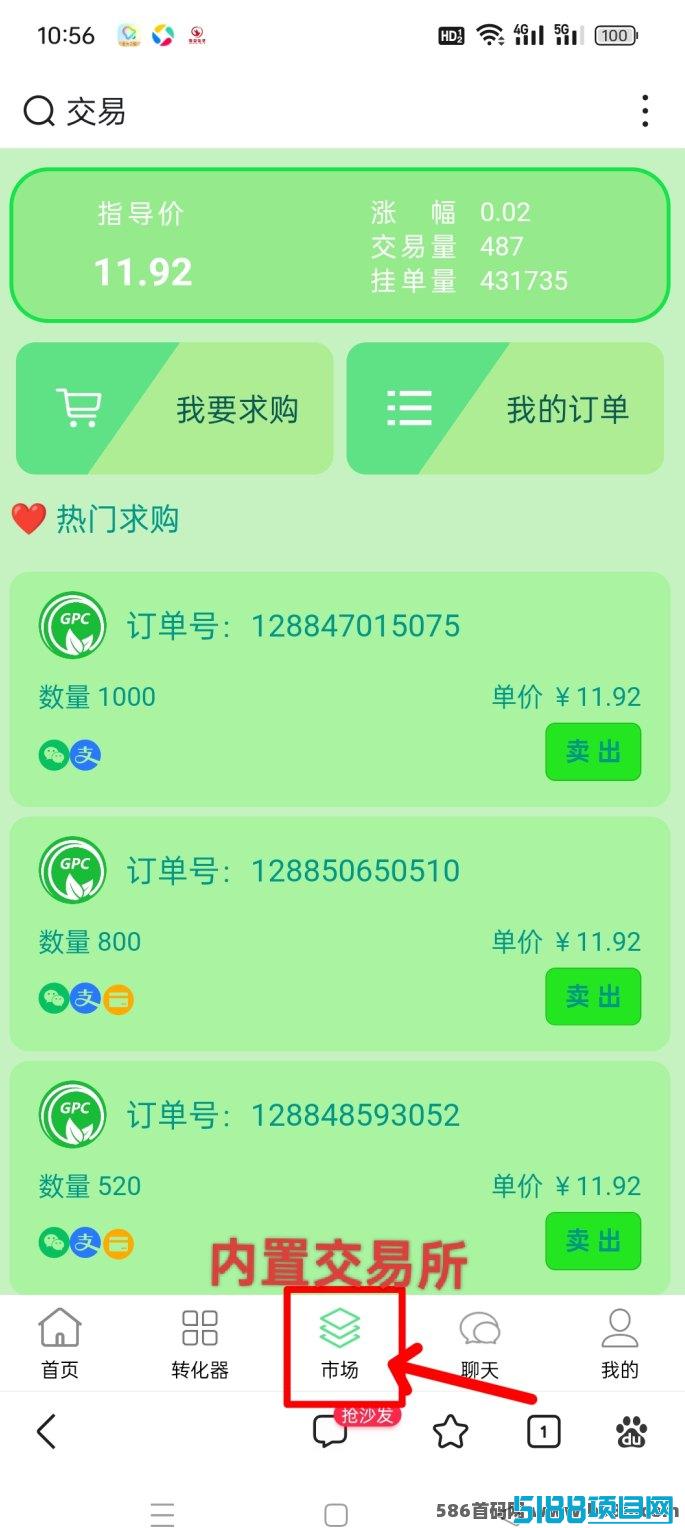Switch to the 转化器 tab
This screenshot has width=685, height=1528.
(x=200, y=1343)
